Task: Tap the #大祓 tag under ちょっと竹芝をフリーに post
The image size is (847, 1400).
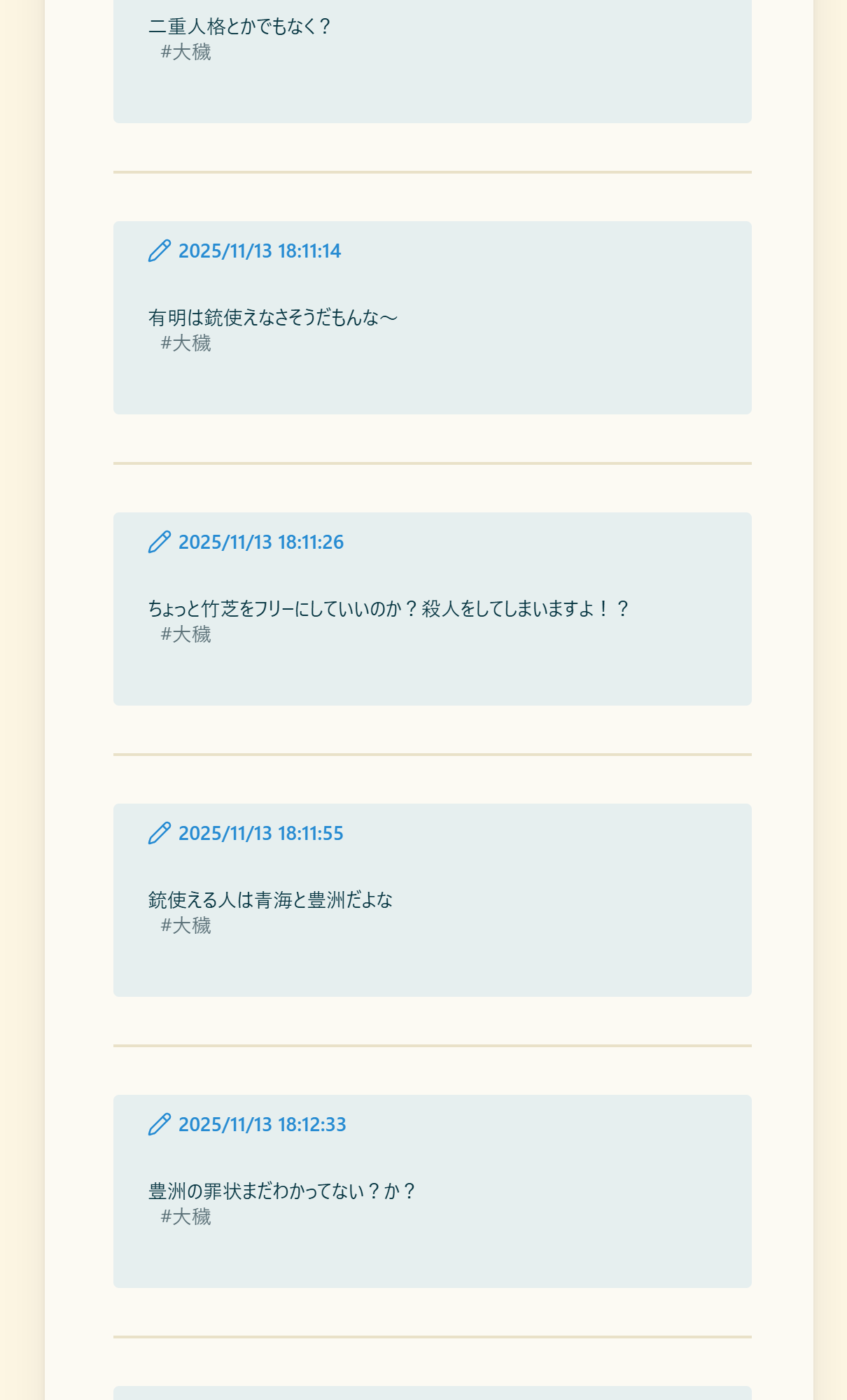Action: click(185, 634)
